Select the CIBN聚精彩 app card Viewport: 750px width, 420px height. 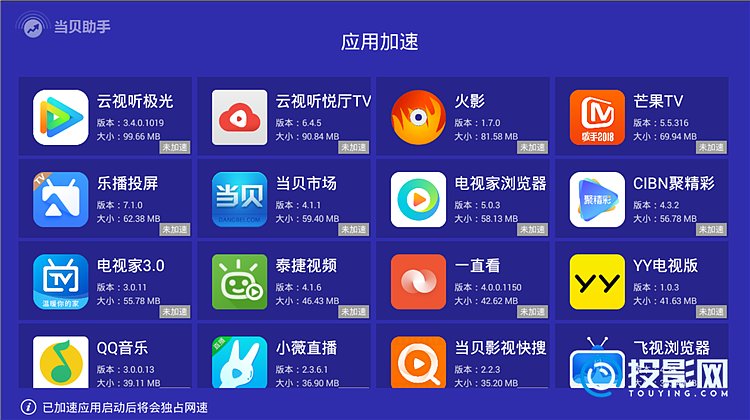coord(642,198)
